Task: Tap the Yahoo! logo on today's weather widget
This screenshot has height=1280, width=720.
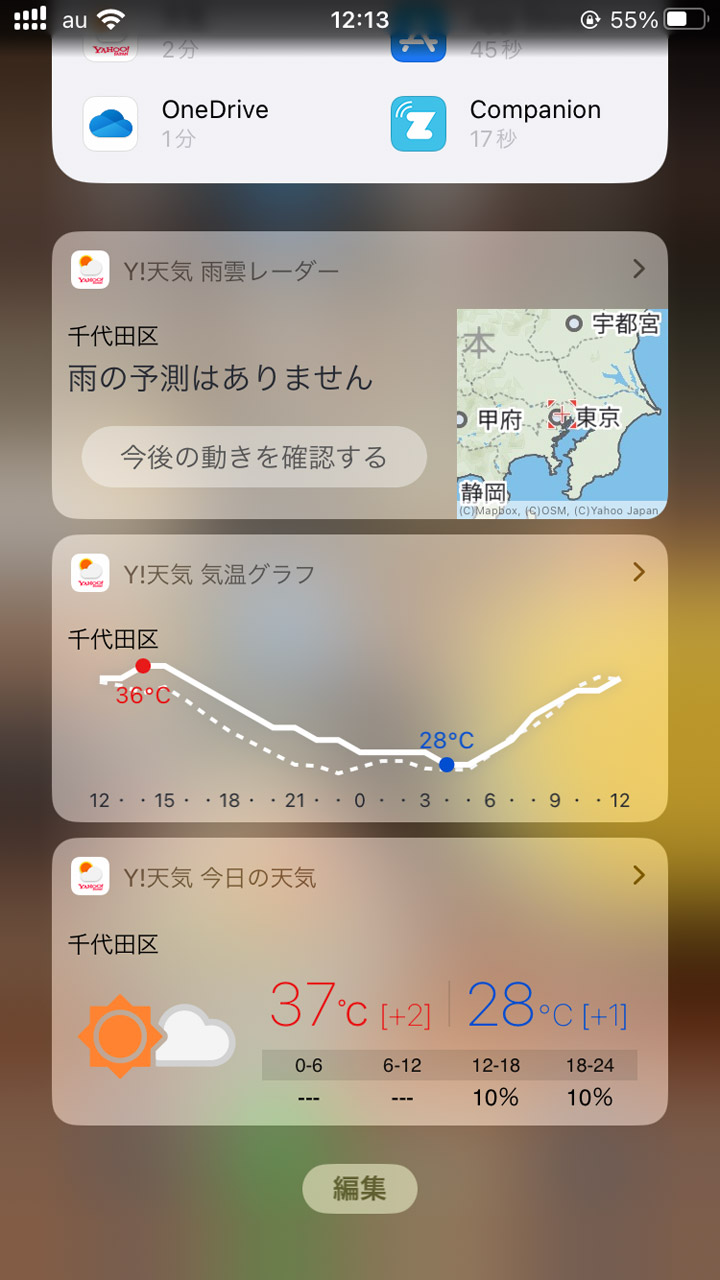Action: click(x=90, y=876)
